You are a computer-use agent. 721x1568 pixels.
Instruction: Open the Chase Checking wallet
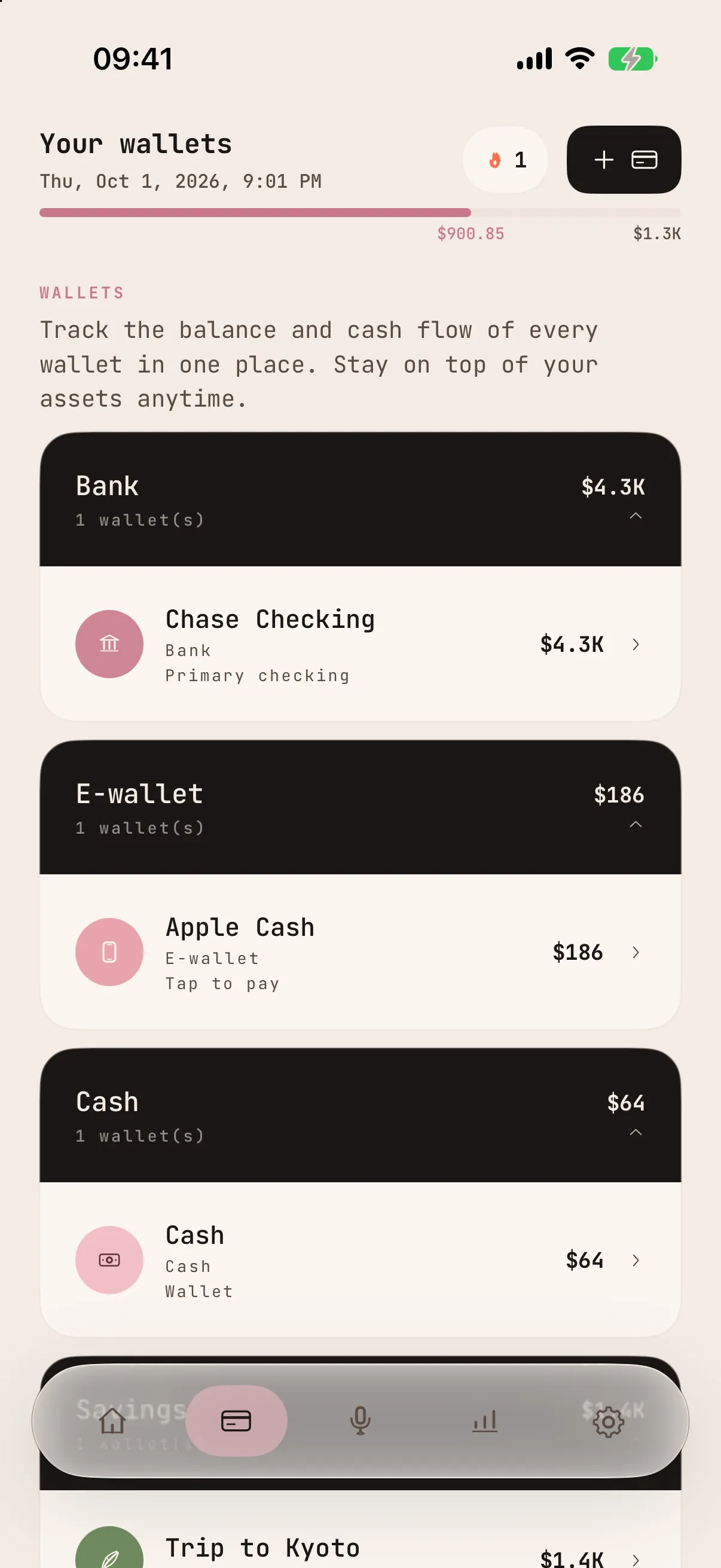tap(360, 644)
